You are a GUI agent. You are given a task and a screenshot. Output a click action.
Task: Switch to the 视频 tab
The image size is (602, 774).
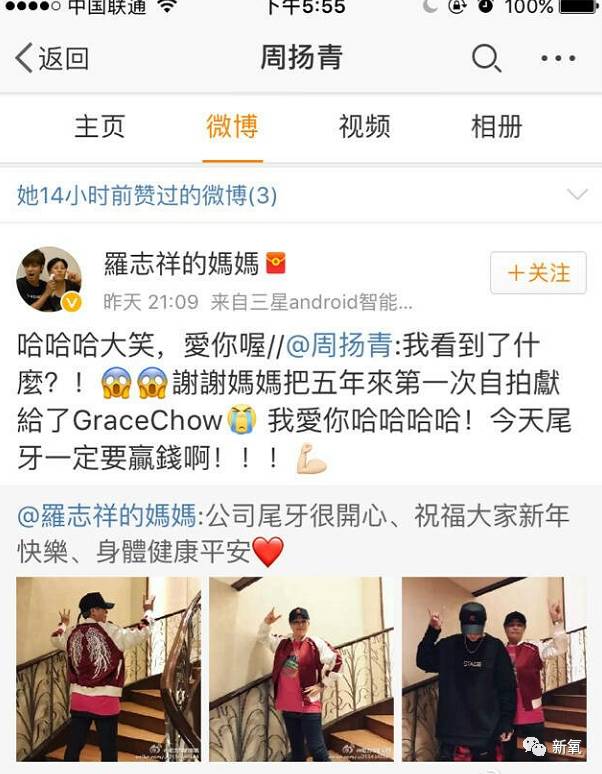364,127
